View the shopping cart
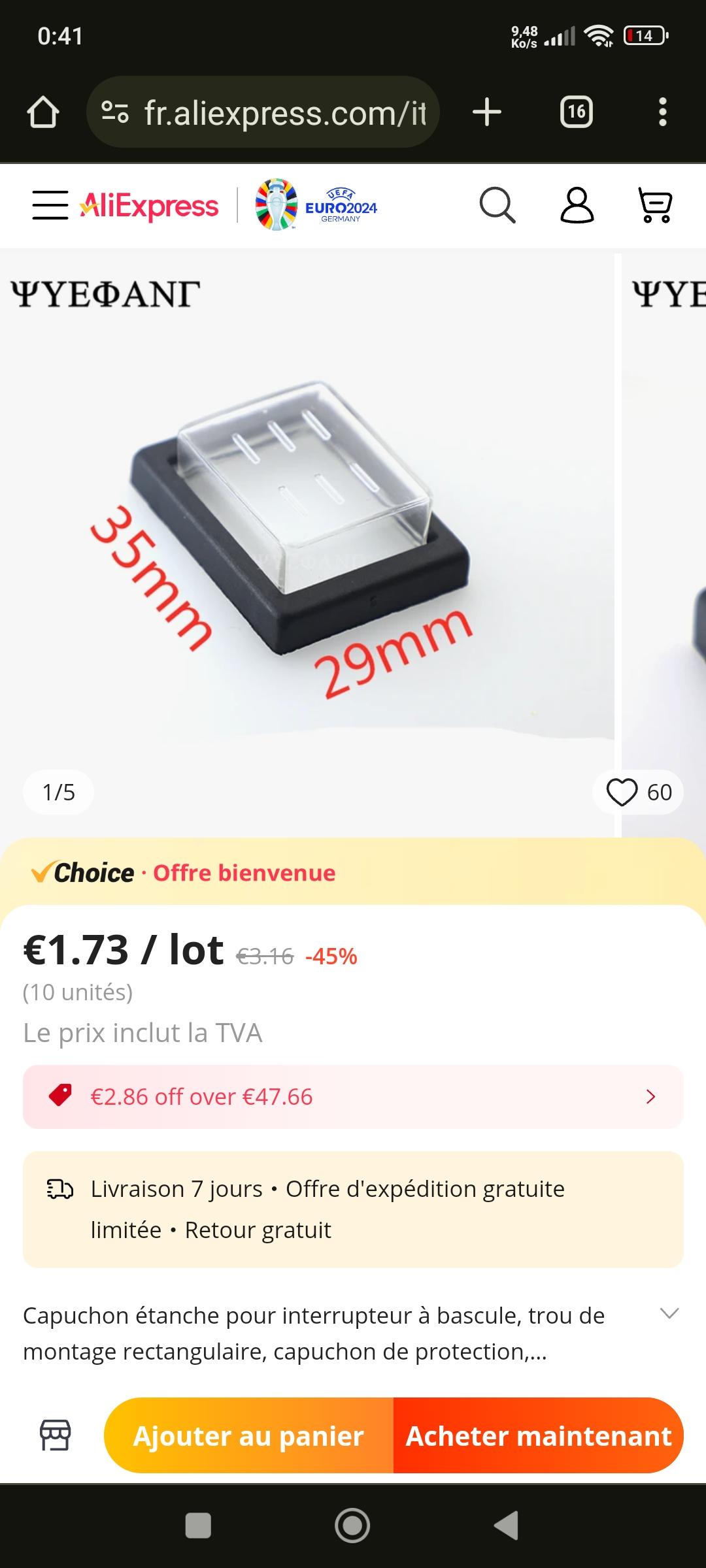The height and width of the screenshot is (1568, 706). coord(655,206)
